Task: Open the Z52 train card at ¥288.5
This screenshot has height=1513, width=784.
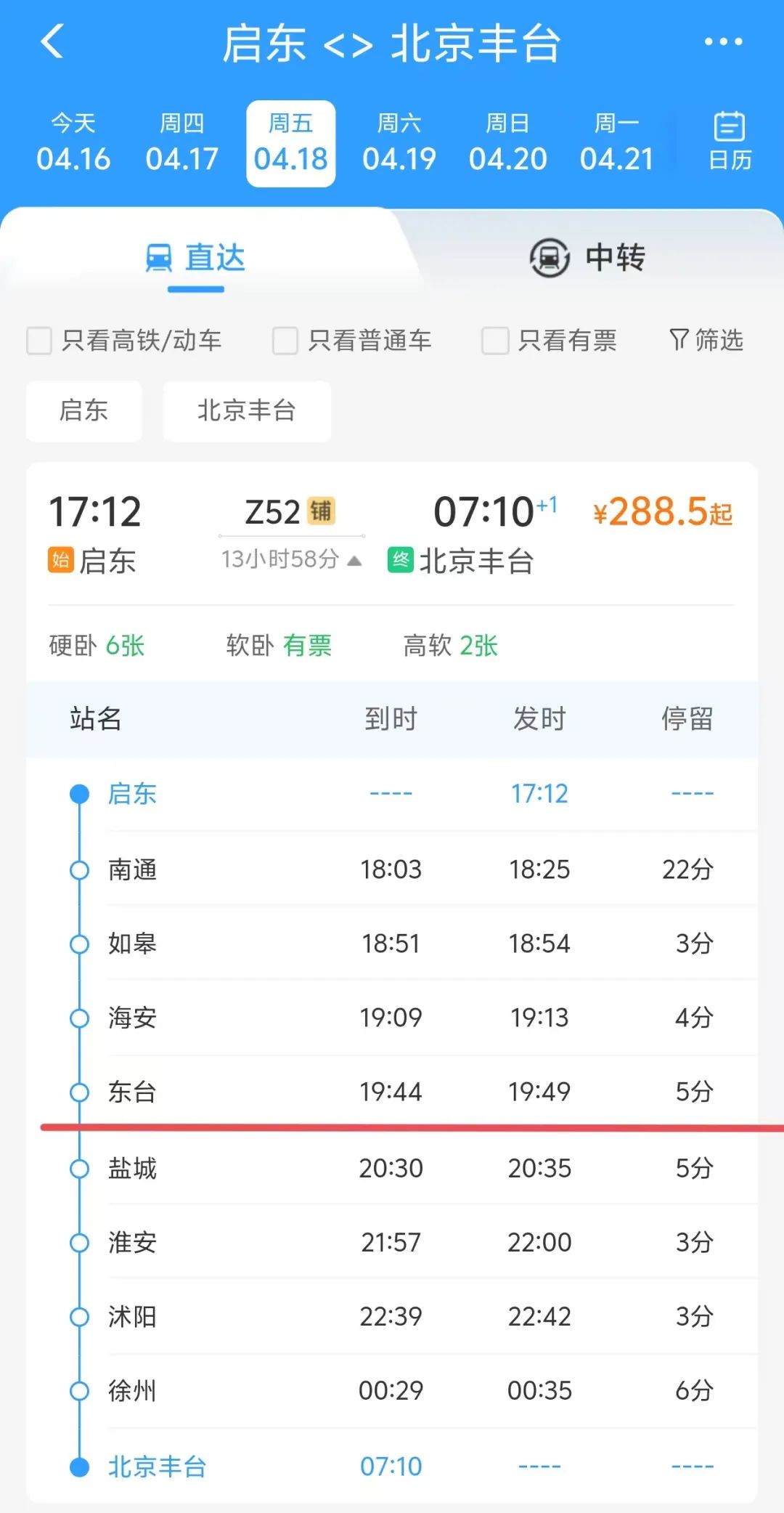Action: pos(662,513)
